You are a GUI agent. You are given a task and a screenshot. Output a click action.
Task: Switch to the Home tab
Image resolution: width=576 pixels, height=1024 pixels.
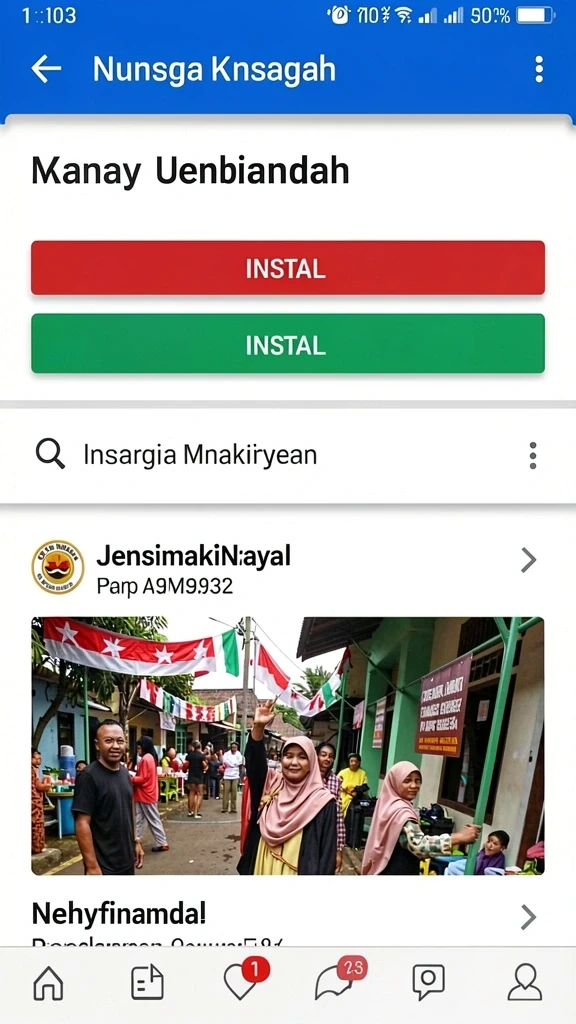pos(48,982)
